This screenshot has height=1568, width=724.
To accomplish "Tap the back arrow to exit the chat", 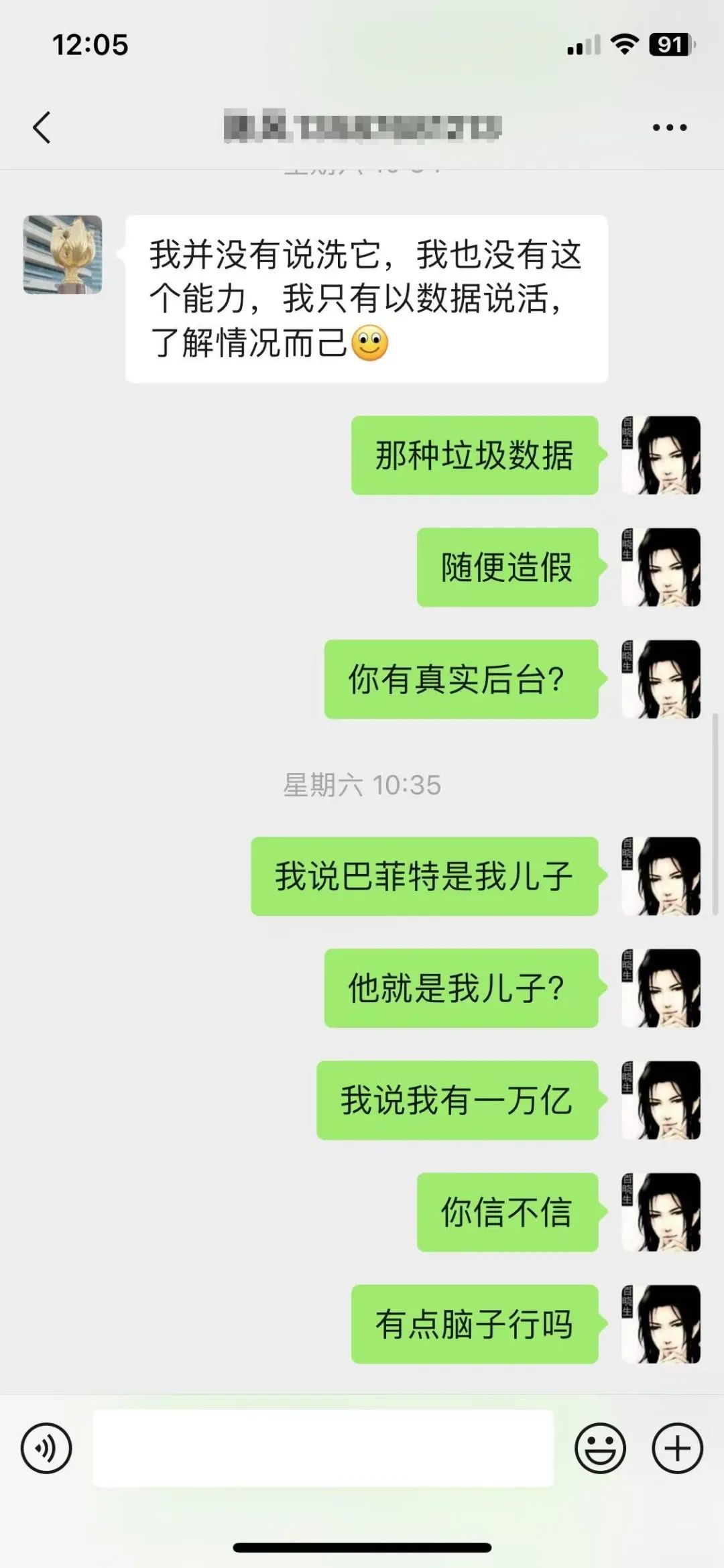I will (42, 127).
